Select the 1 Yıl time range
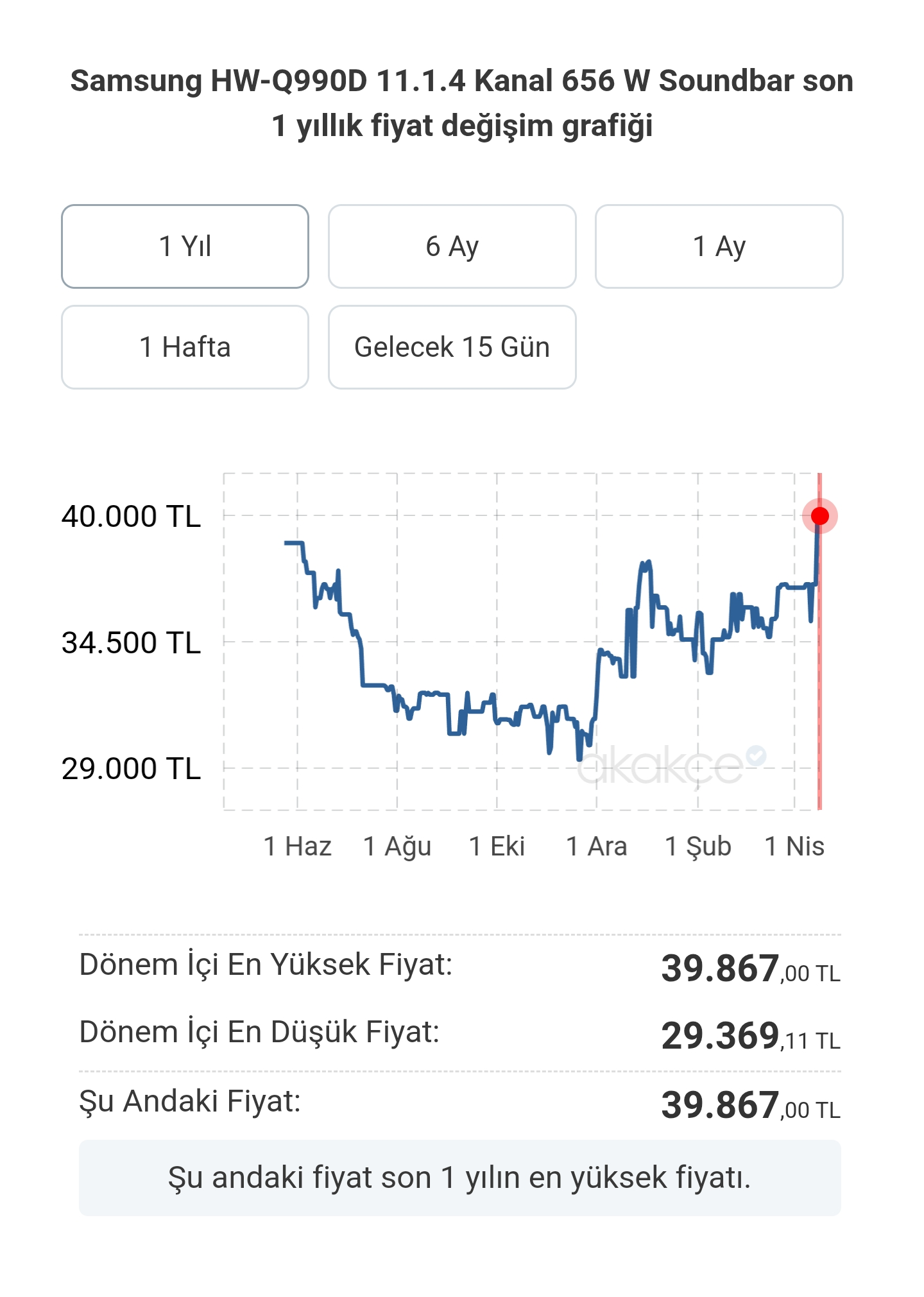This screenshot has height=1297, width=924. (x=185, y=246)
